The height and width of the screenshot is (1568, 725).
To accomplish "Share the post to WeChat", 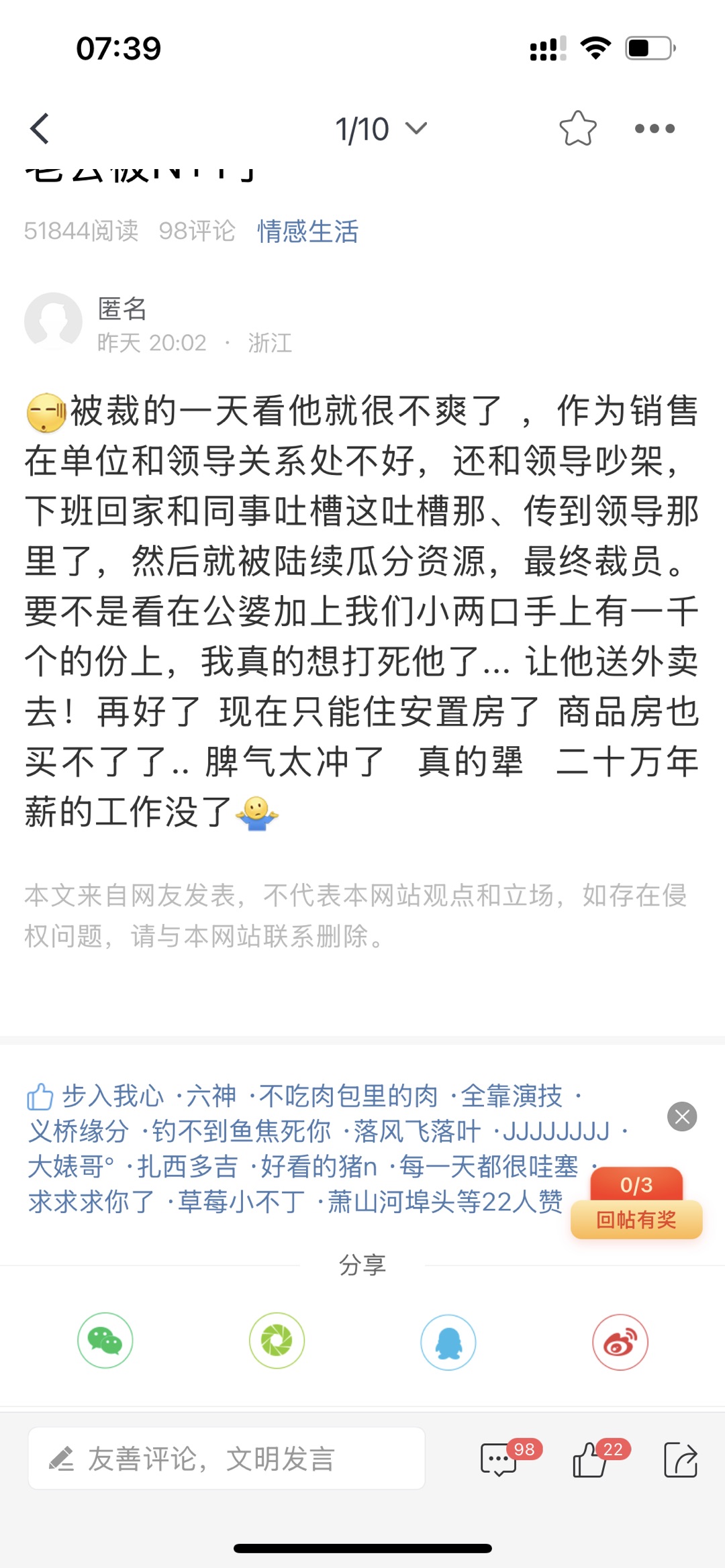I will 105,1341.
